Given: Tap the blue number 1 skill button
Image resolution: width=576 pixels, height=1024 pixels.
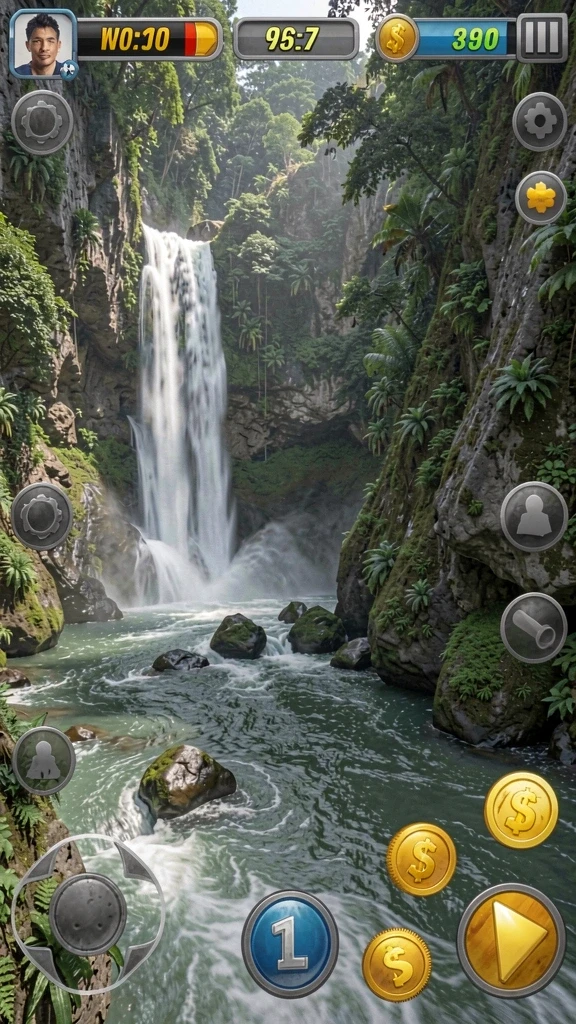Looking at the screenshot, I should [x=290, y=944].
